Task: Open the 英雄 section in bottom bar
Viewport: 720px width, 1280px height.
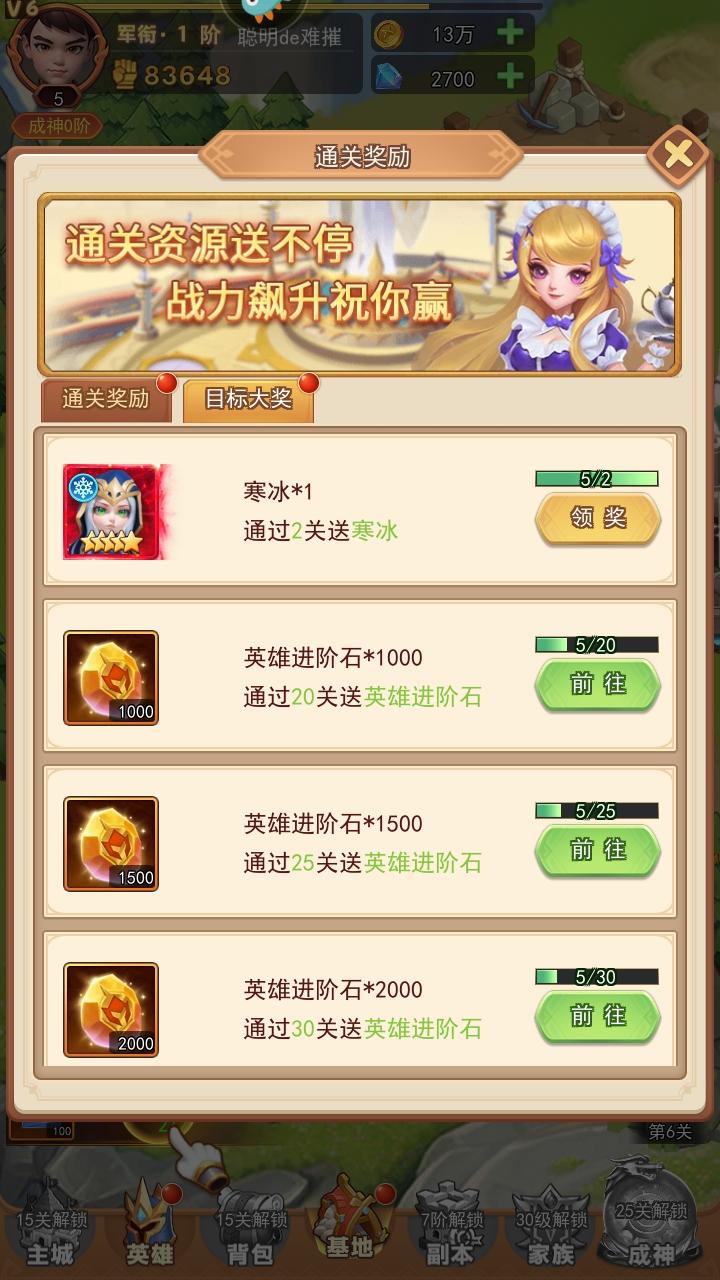Action: coord(150,1225)
